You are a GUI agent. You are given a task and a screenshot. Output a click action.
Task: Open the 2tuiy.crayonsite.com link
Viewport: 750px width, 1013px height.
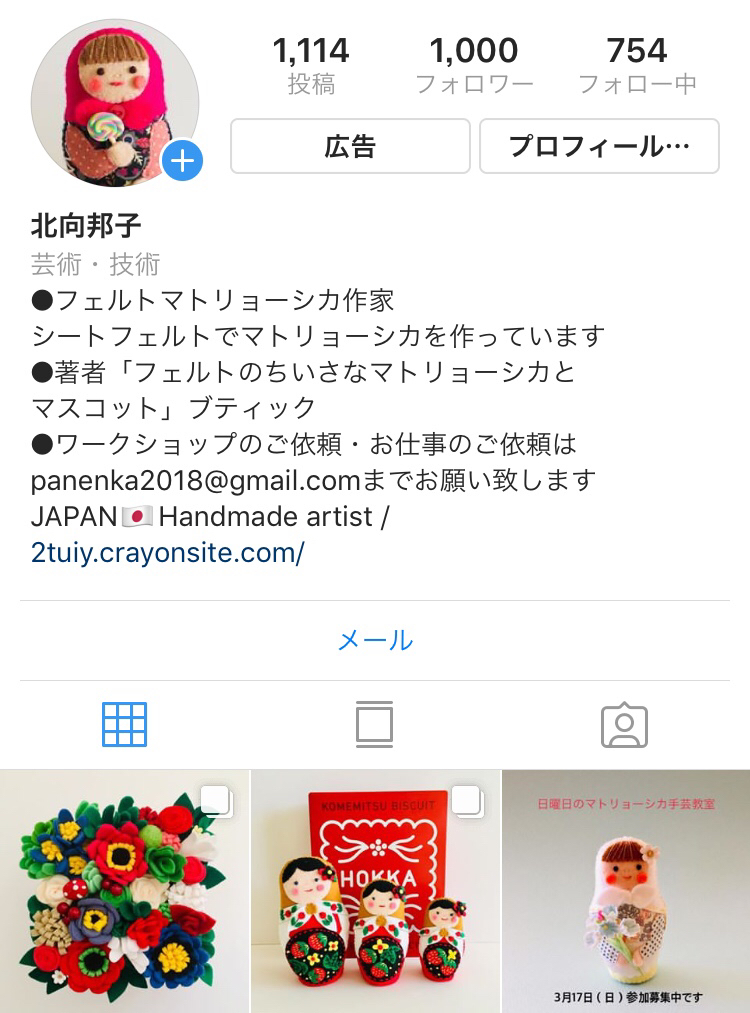tap(167, 552)
